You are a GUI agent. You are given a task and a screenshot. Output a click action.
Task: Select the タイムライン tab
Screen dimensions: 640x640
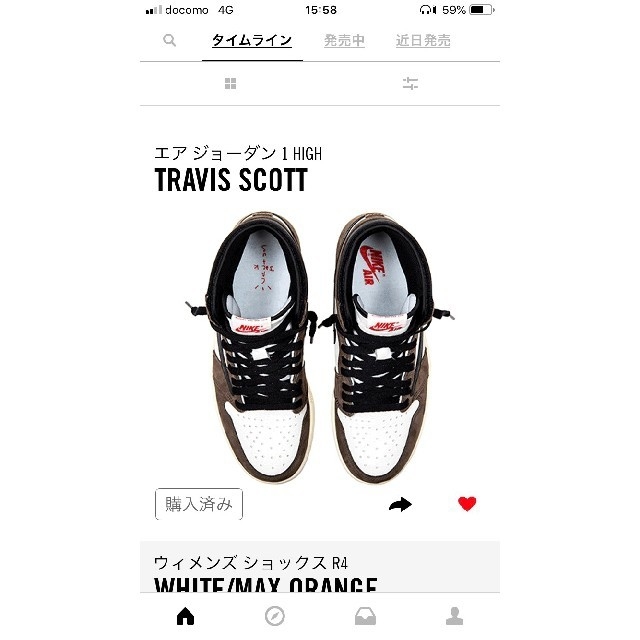pos(252,41)
